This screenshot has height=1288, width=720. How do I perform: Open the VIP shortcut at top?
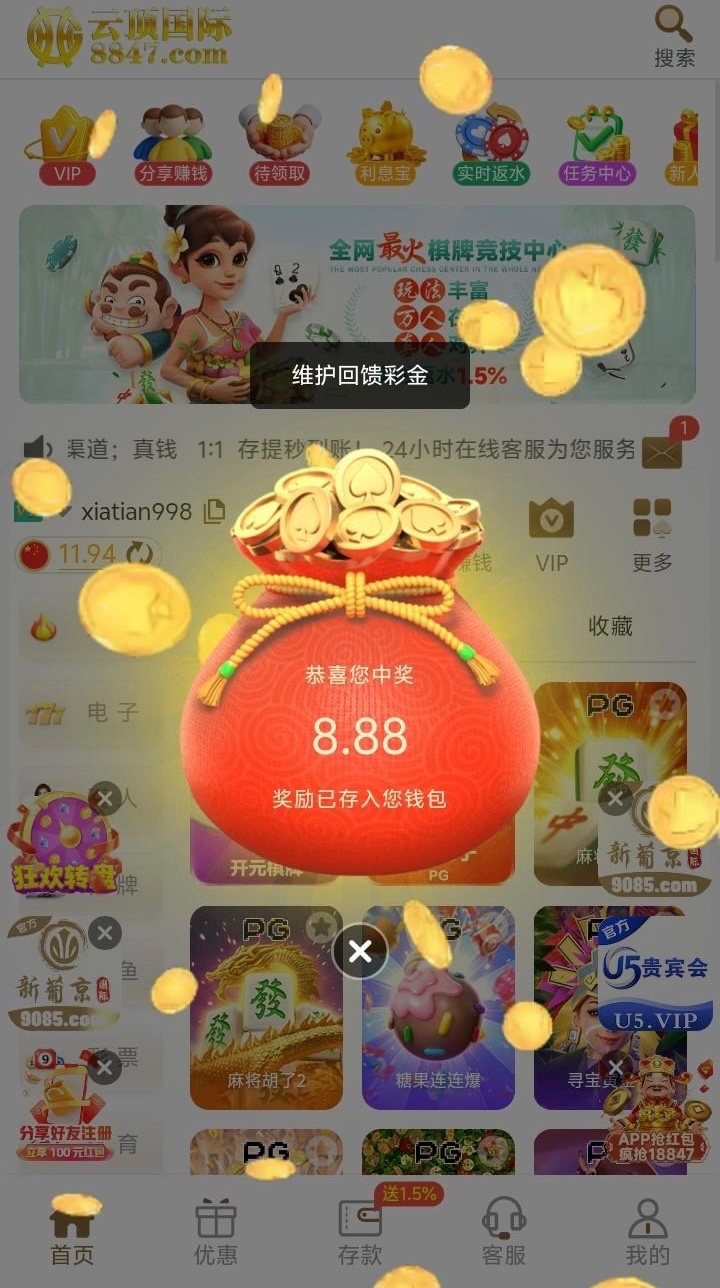67,146
